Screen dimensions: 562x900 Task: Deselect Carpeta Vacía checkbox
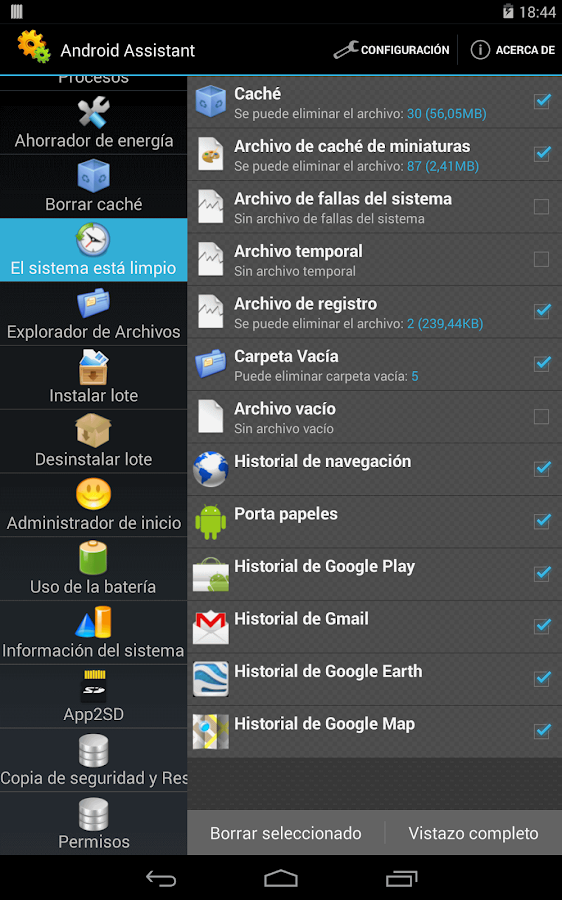[x=542, y=364]
